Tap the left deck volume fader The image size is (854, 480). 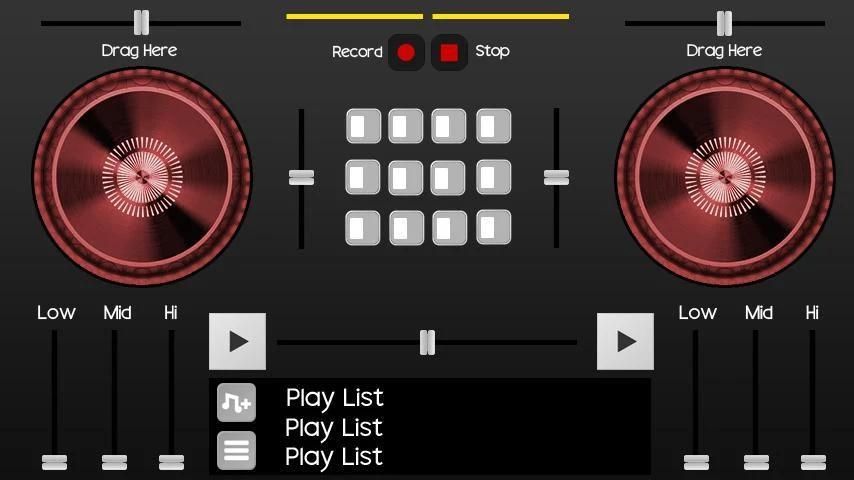[301, 177]
